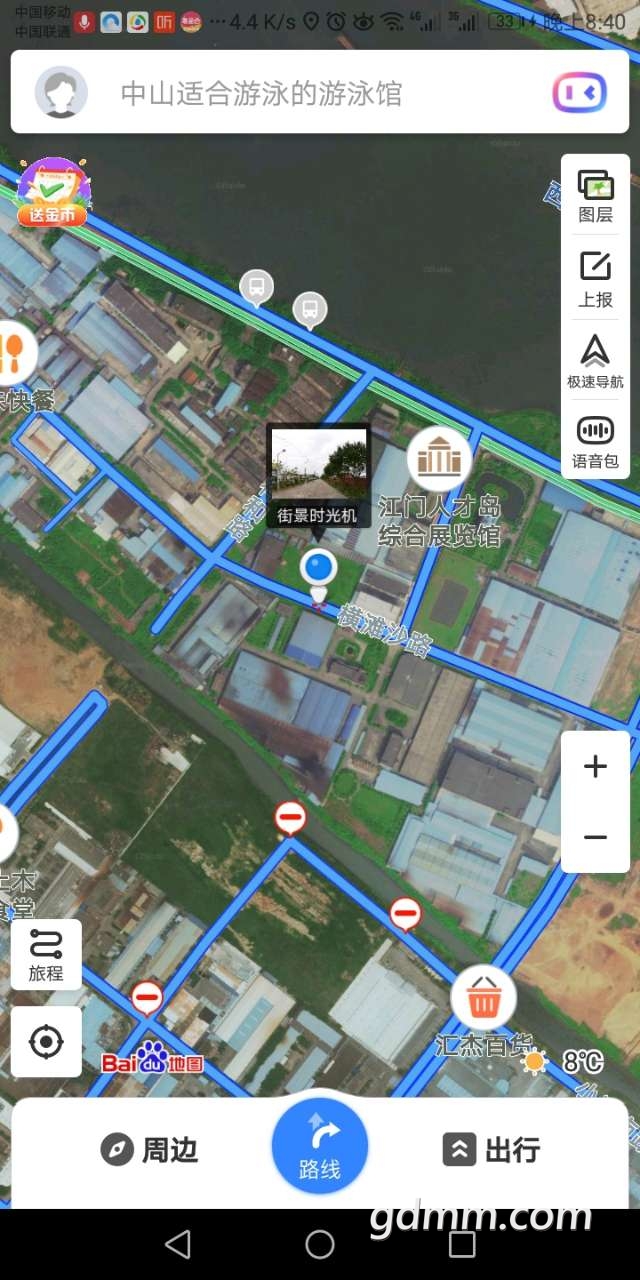Viewport: 640px width, 1280px height.
Task: Open the 出行 travel tab
Action: [x=491, y=1150]
